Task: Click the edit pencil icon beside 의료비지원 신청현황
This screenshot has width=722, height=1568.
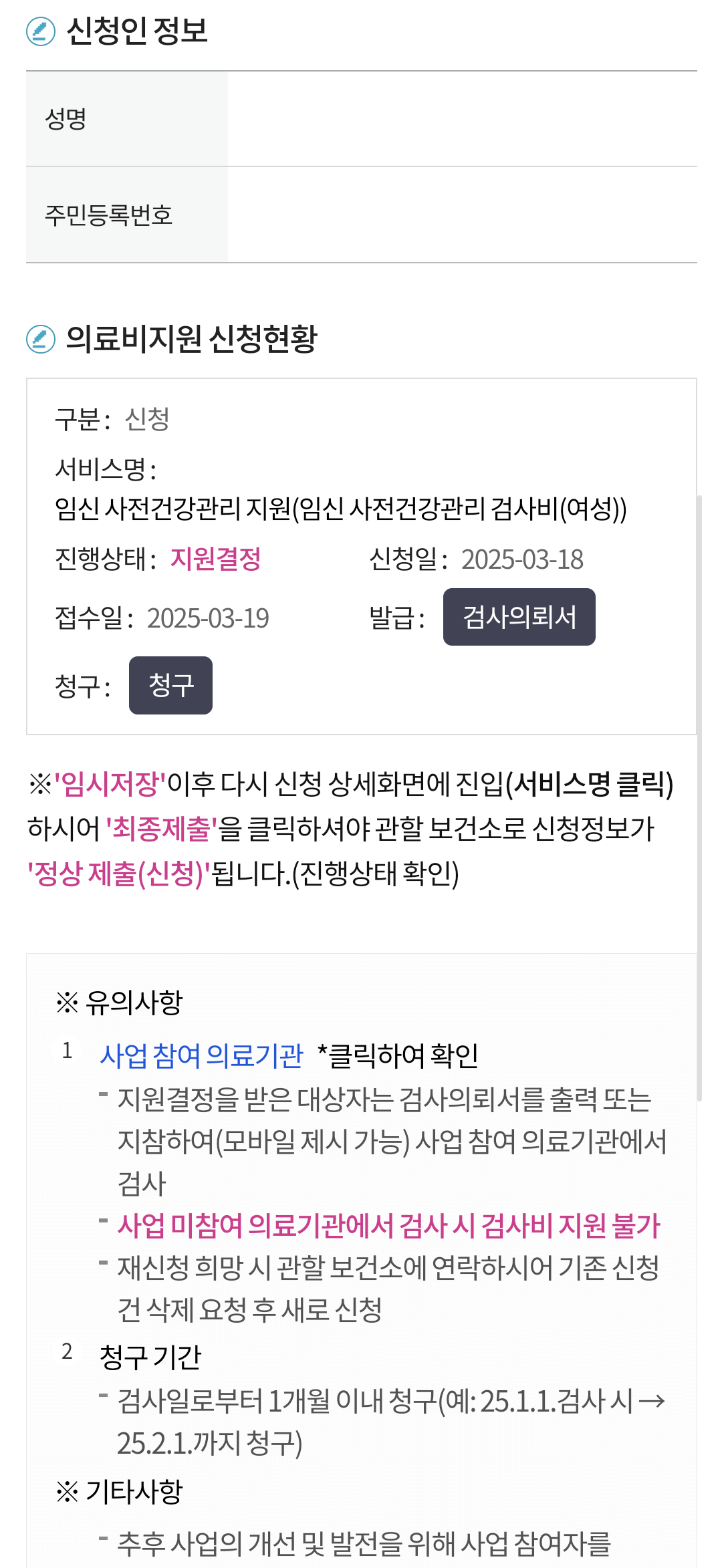Action: coord(39,340)
